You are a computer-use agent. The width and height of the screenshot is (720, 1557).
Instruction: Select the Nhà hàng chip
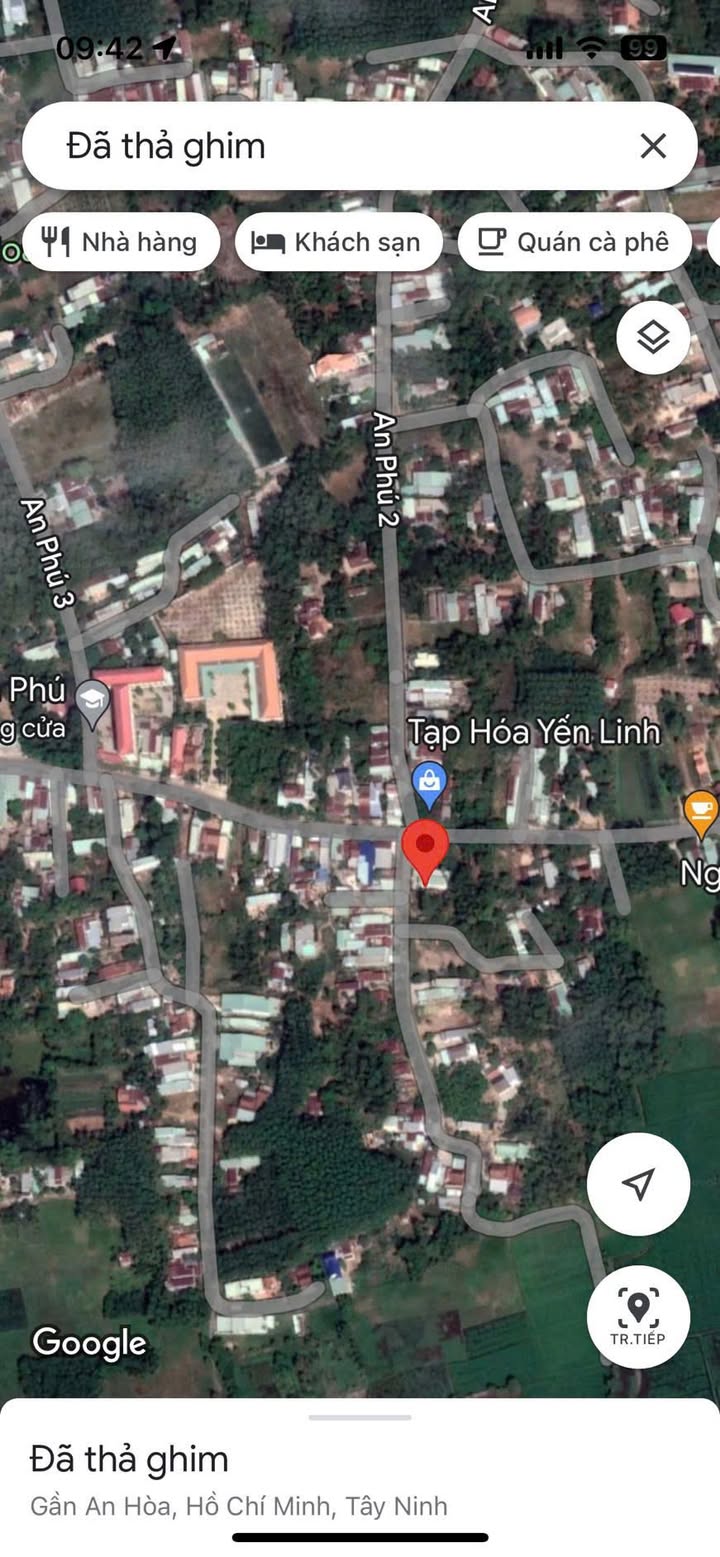pyautogui.click(x=120, y=242)
